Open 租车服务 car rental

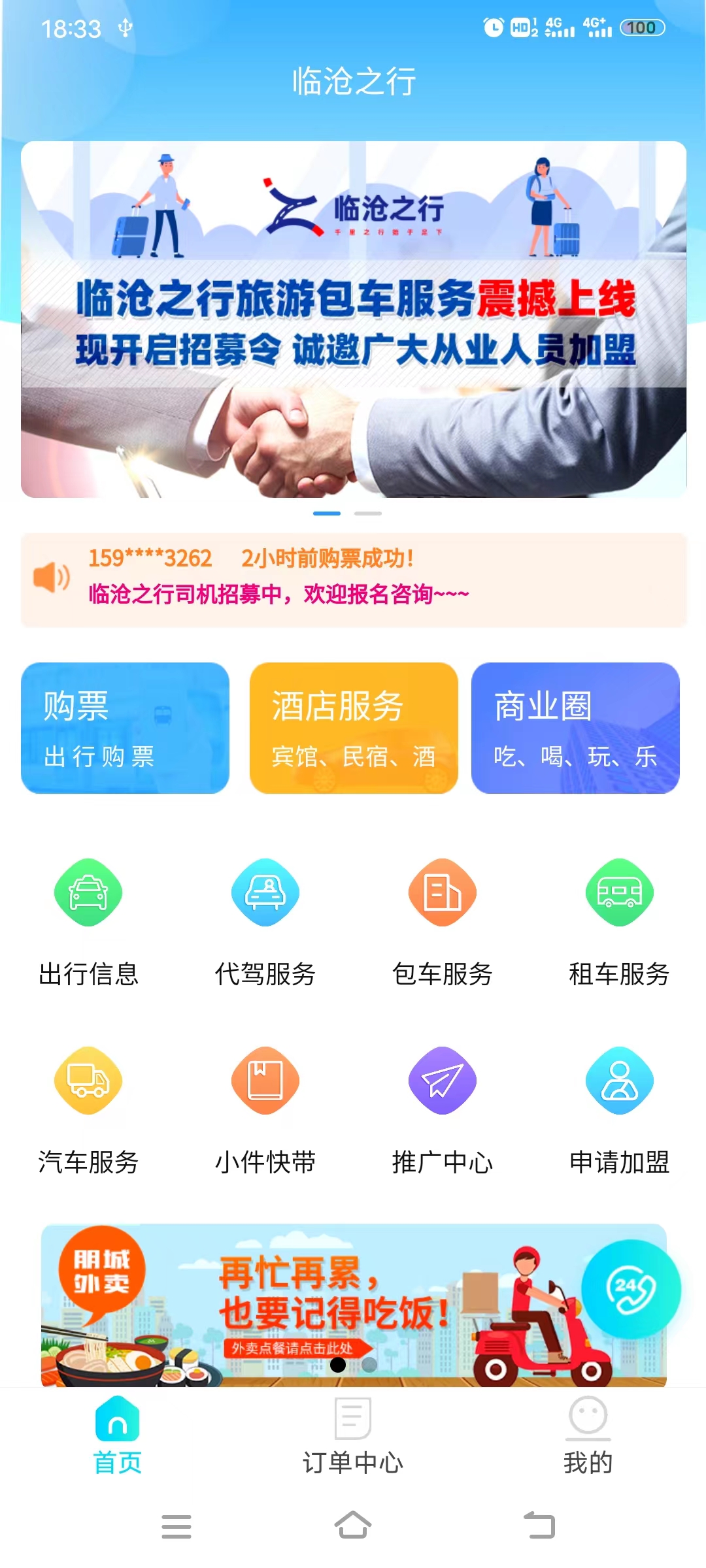click(x=619, y=921)
